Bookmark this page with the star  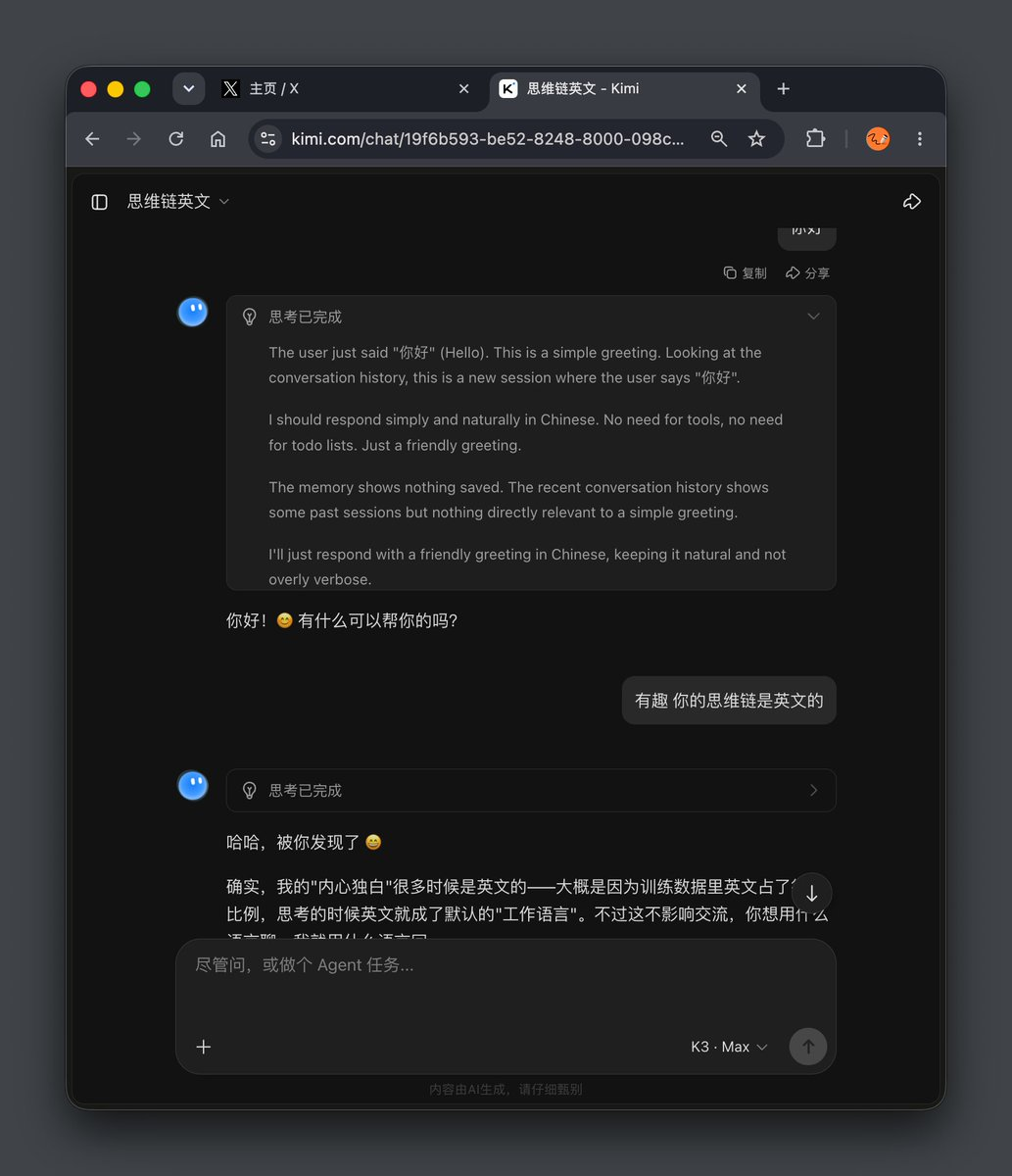(756, 139)
